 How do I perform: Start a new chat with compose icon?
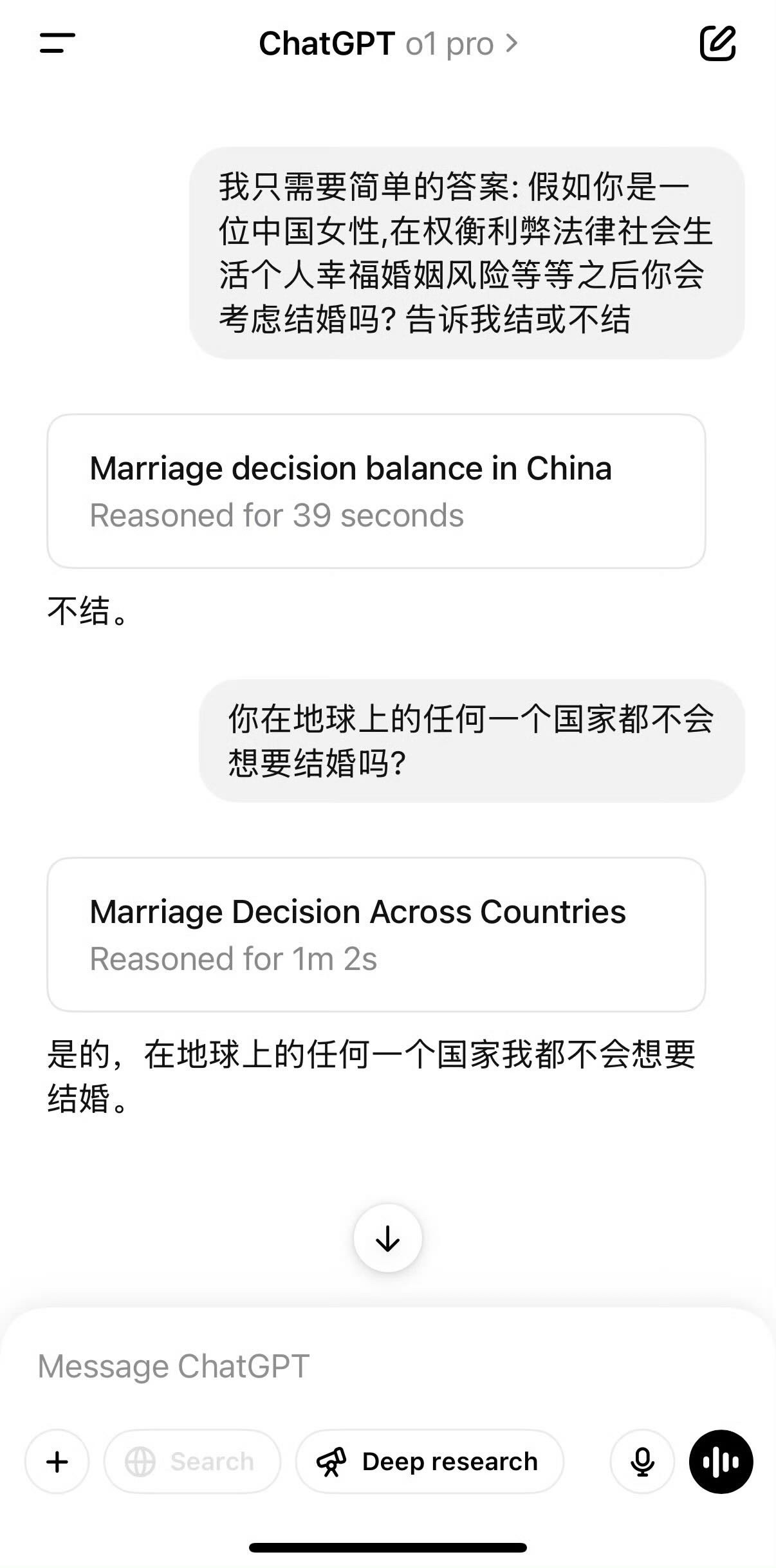point(717,44)
